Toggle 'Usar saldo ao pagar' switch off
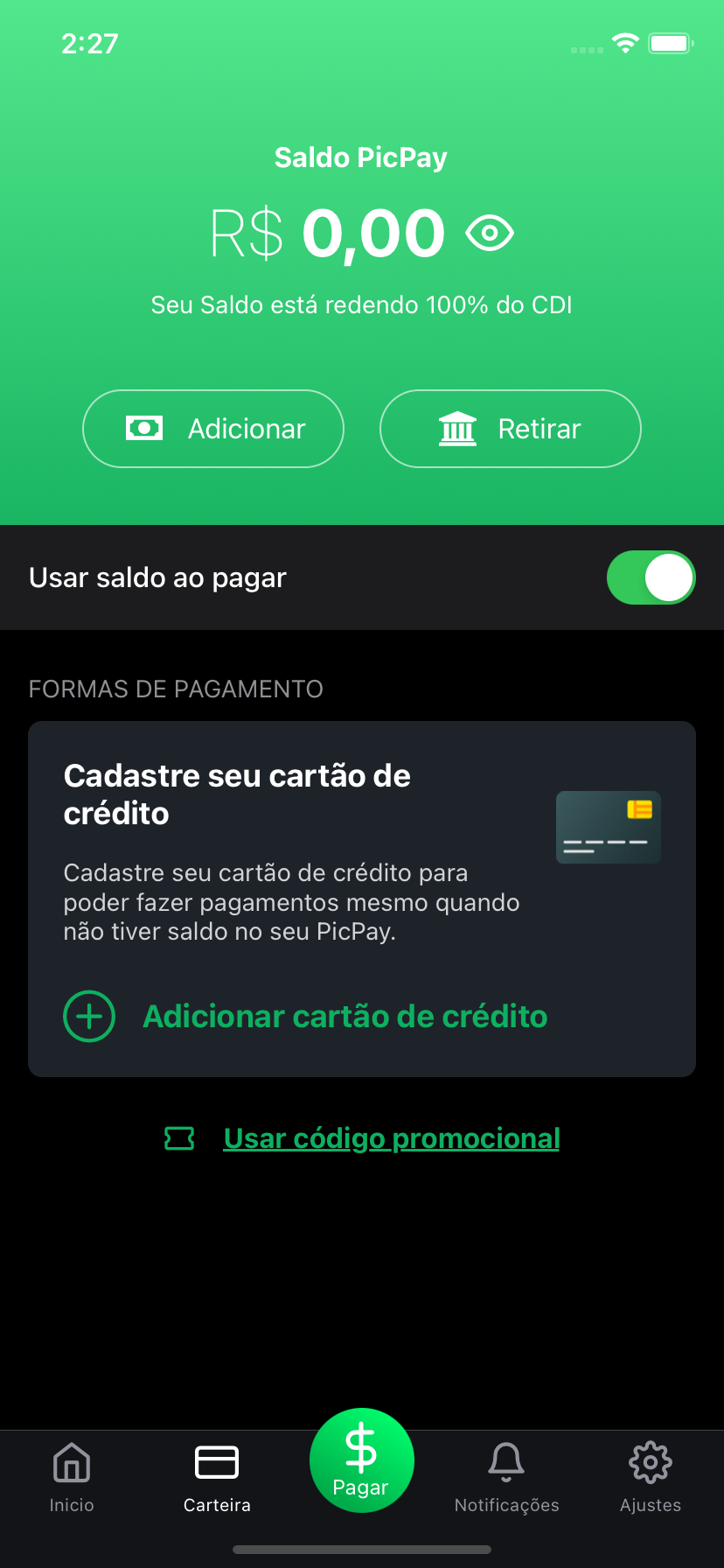Viewport: 724px width, 1568px height. tap(651, 577)
